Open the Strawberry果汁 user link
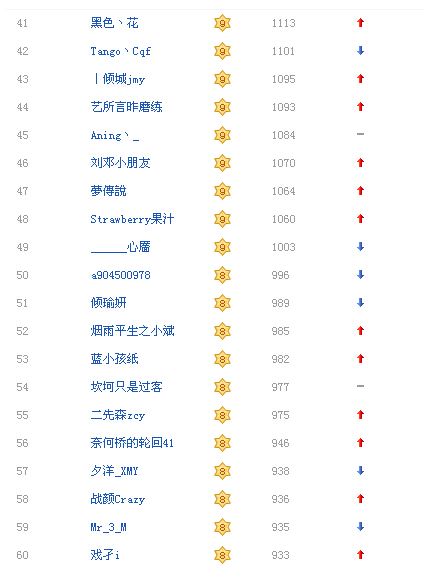 (132, 219)
